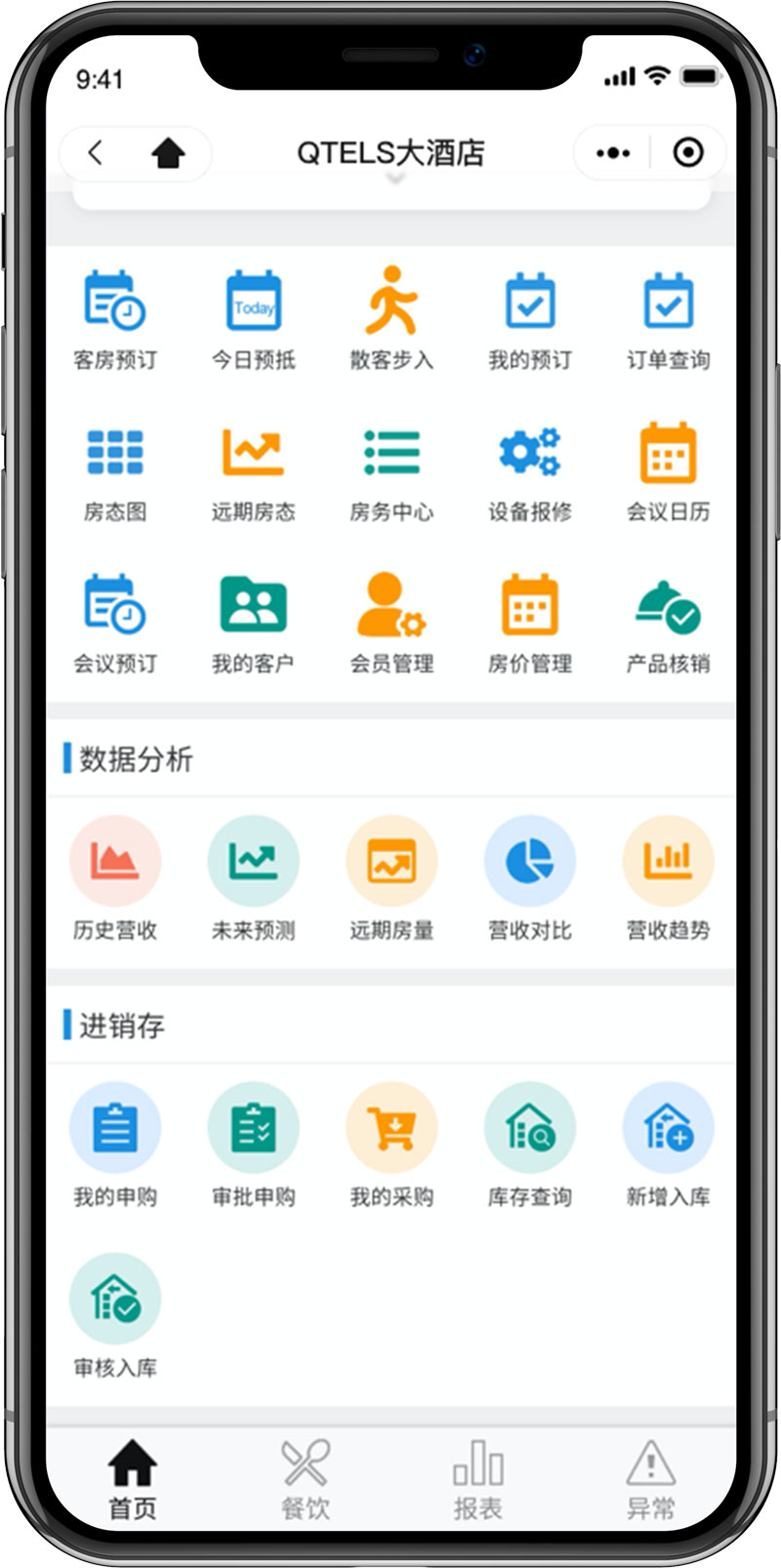View the 房态图 room status grid
781x1568 pixels.
(x=114, y=472)
